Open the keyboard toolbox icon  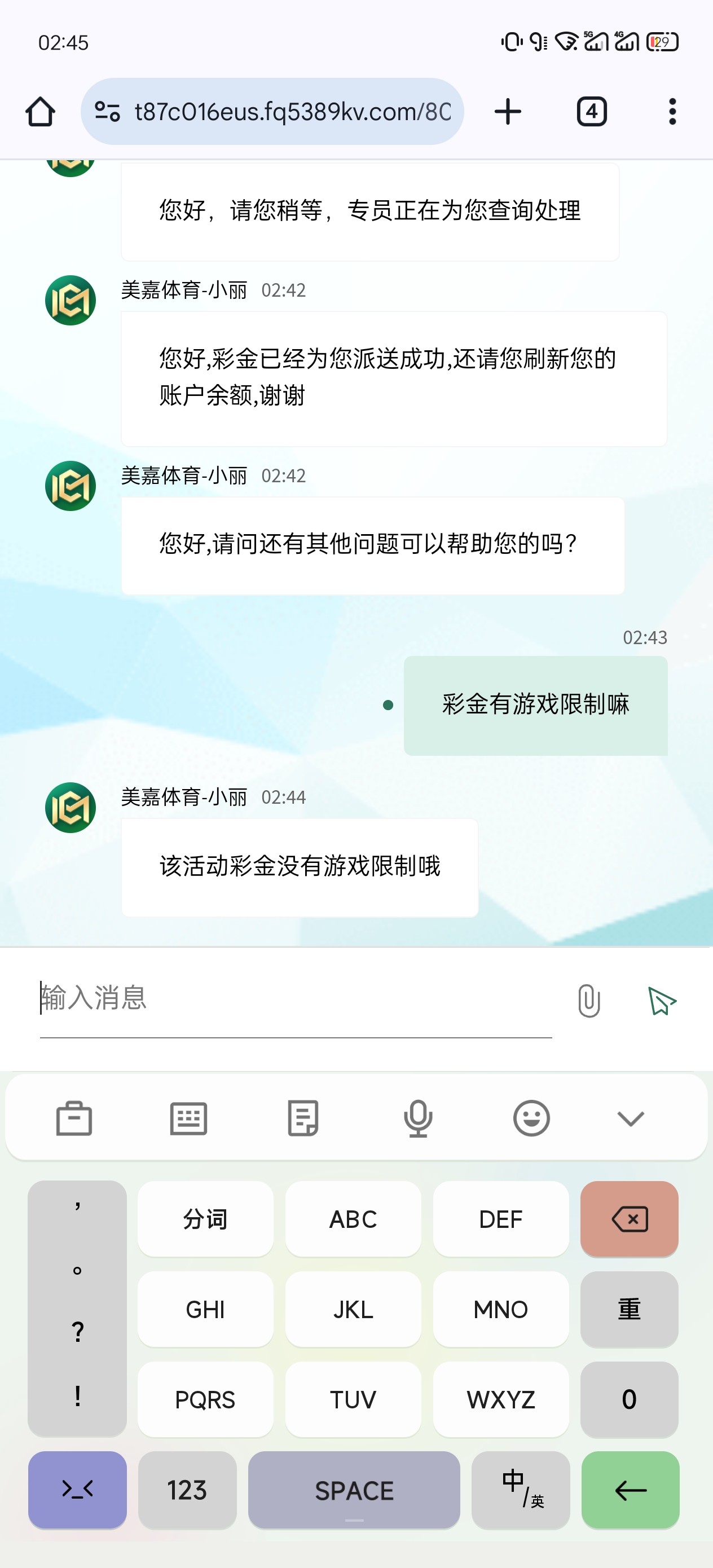click(x=74, y=1118)
